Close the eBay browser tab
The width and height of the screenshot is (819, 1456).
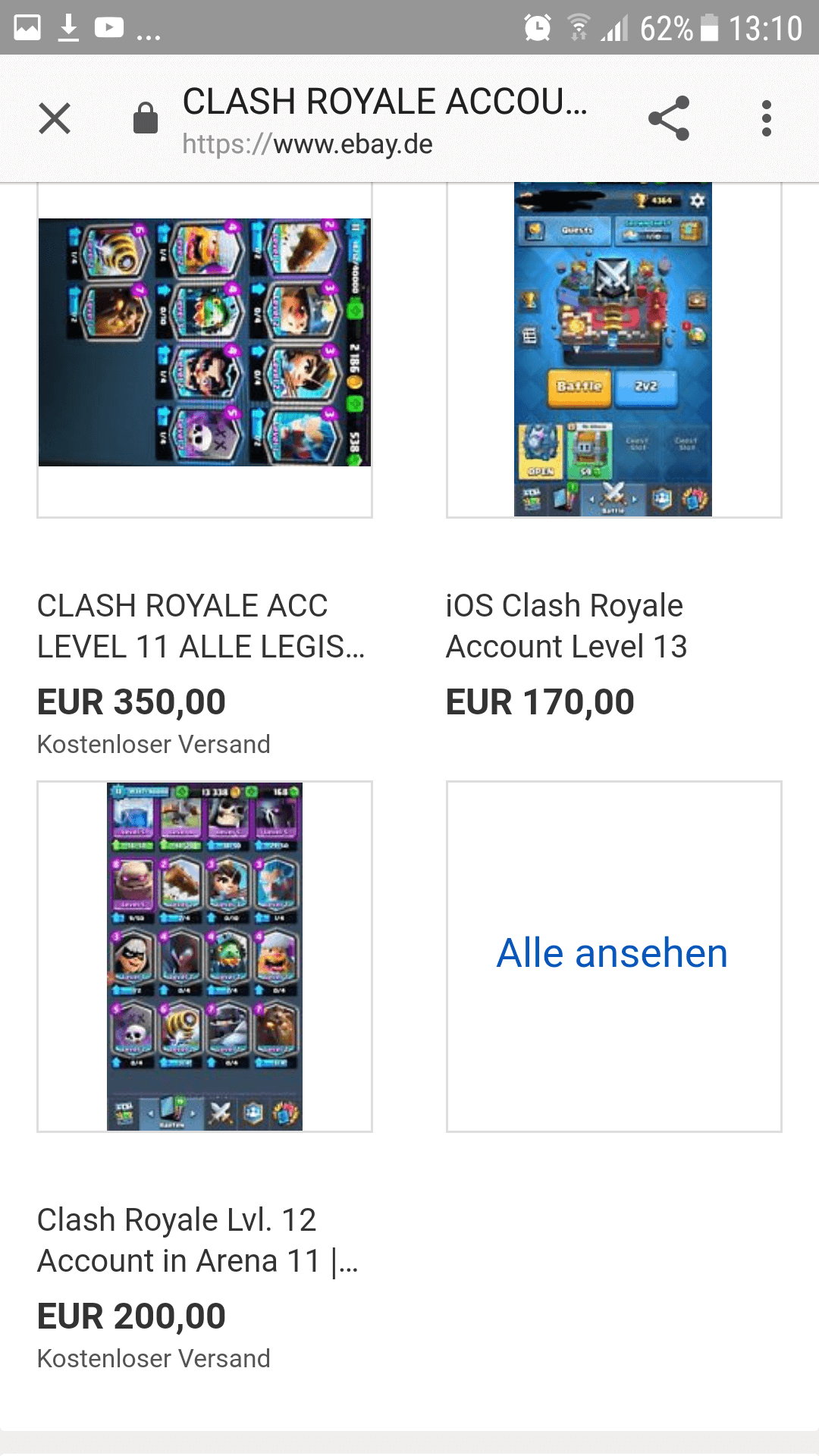pyautogui.click(x=55, y=118)
